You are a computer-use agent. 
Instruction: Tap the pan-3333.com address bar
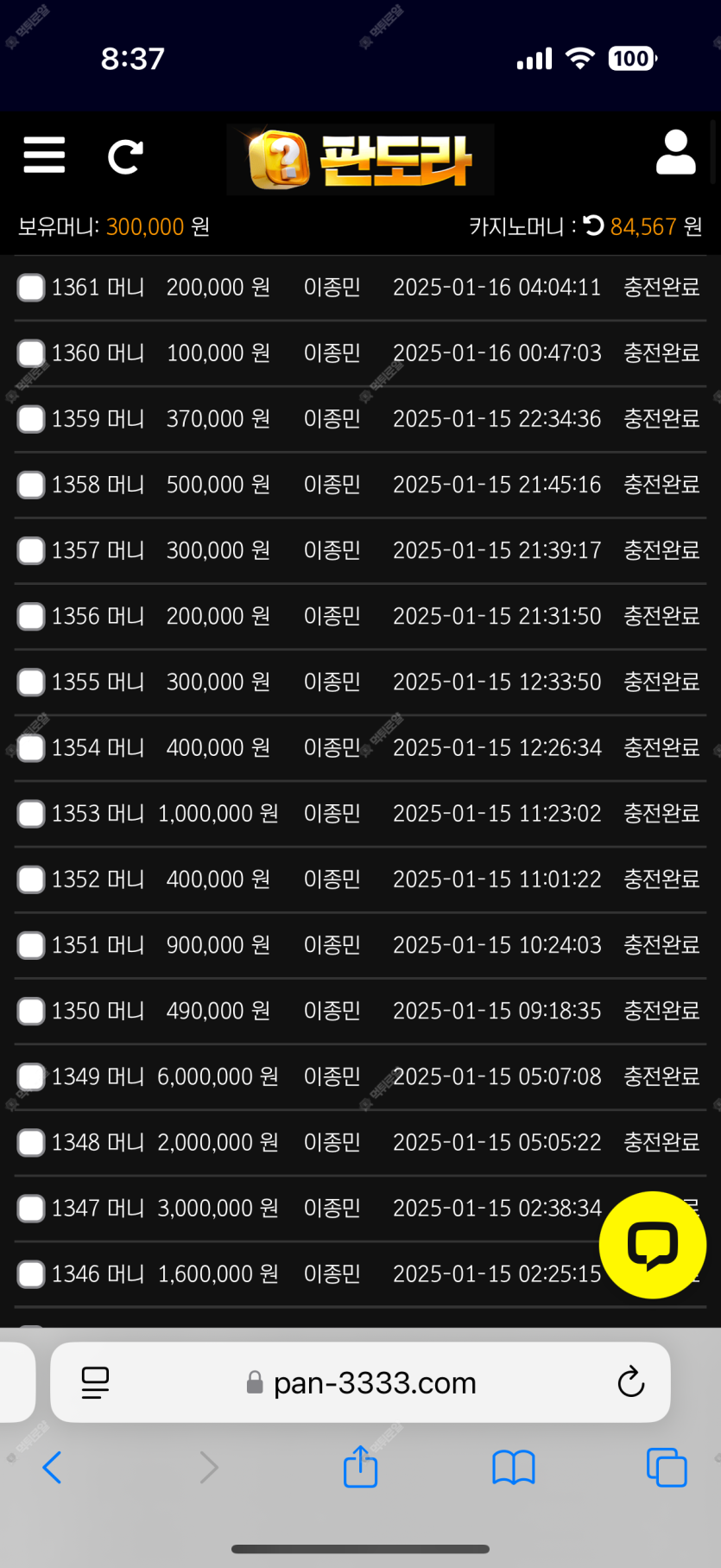point(361,1382)
